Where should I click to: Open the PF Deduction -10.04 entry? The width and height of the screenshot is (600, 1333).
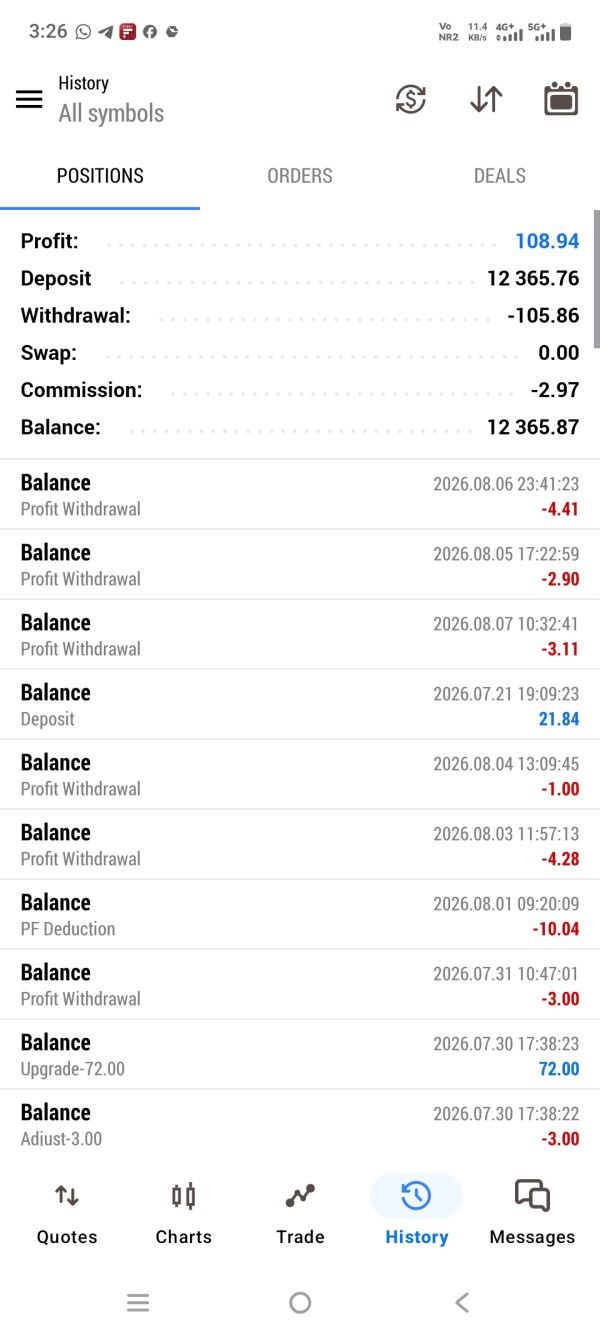click(x=300, y=915)
